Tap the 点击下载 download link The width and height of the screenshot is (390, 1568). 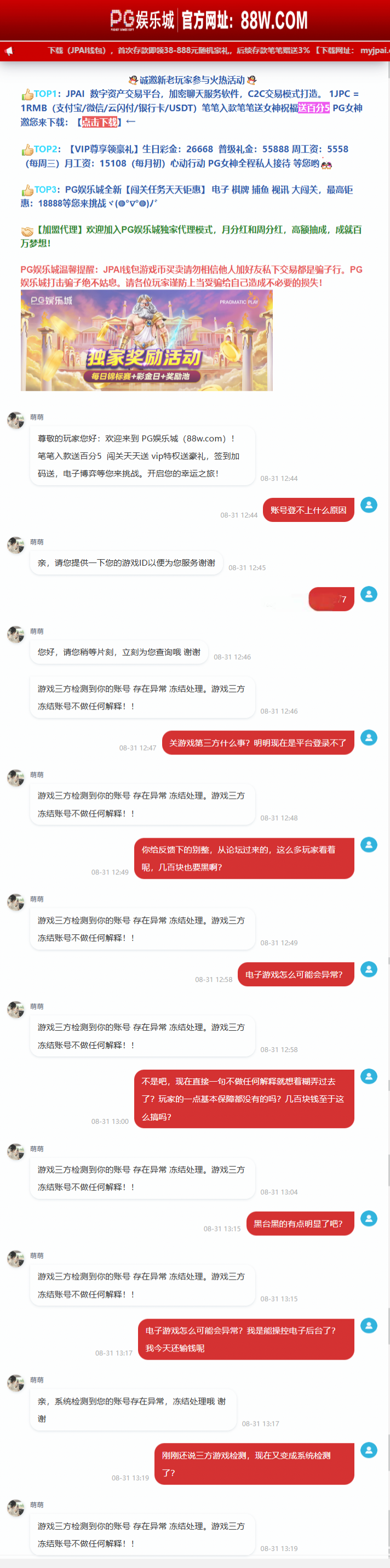[100, 122]
